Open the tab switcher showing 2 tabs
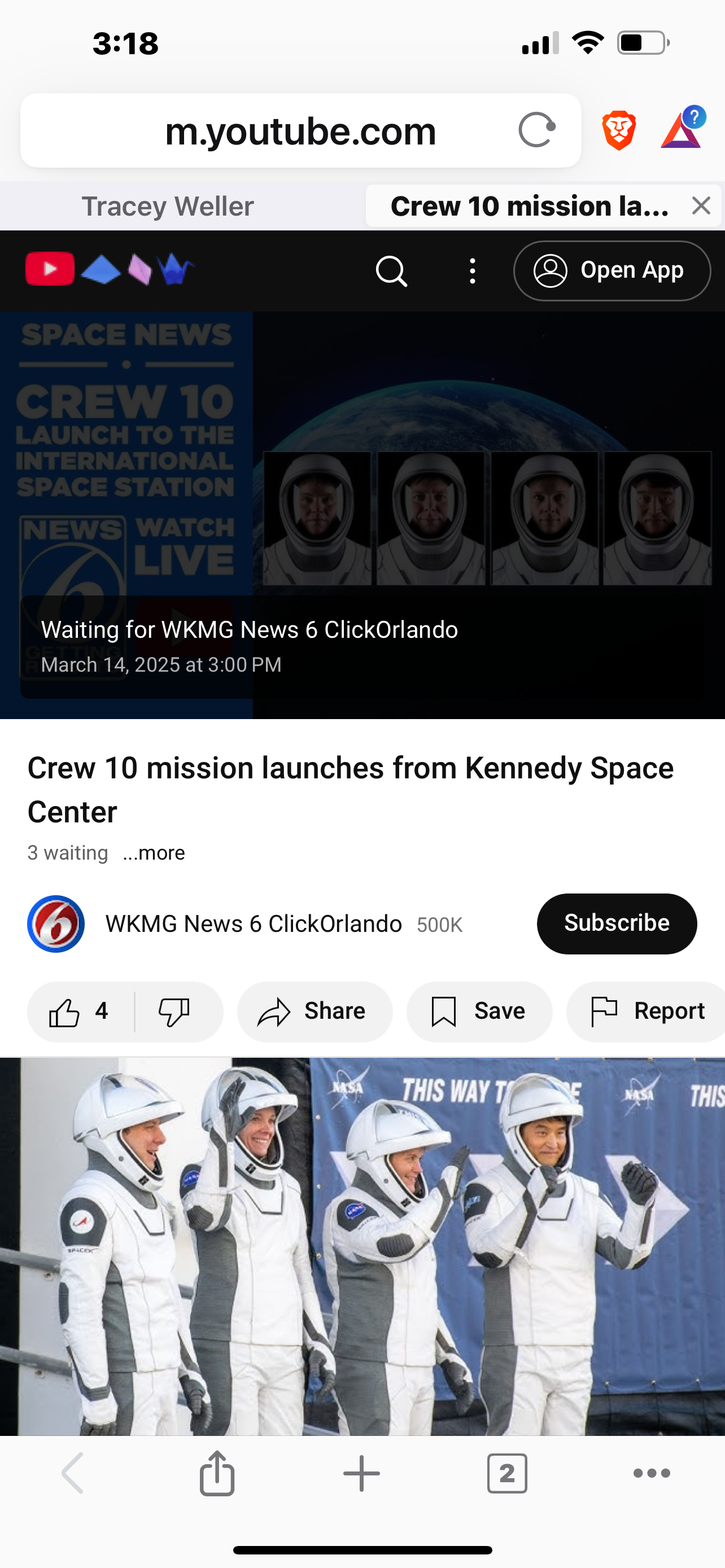Viewport: 725px width, 1568px height. 506,1474
